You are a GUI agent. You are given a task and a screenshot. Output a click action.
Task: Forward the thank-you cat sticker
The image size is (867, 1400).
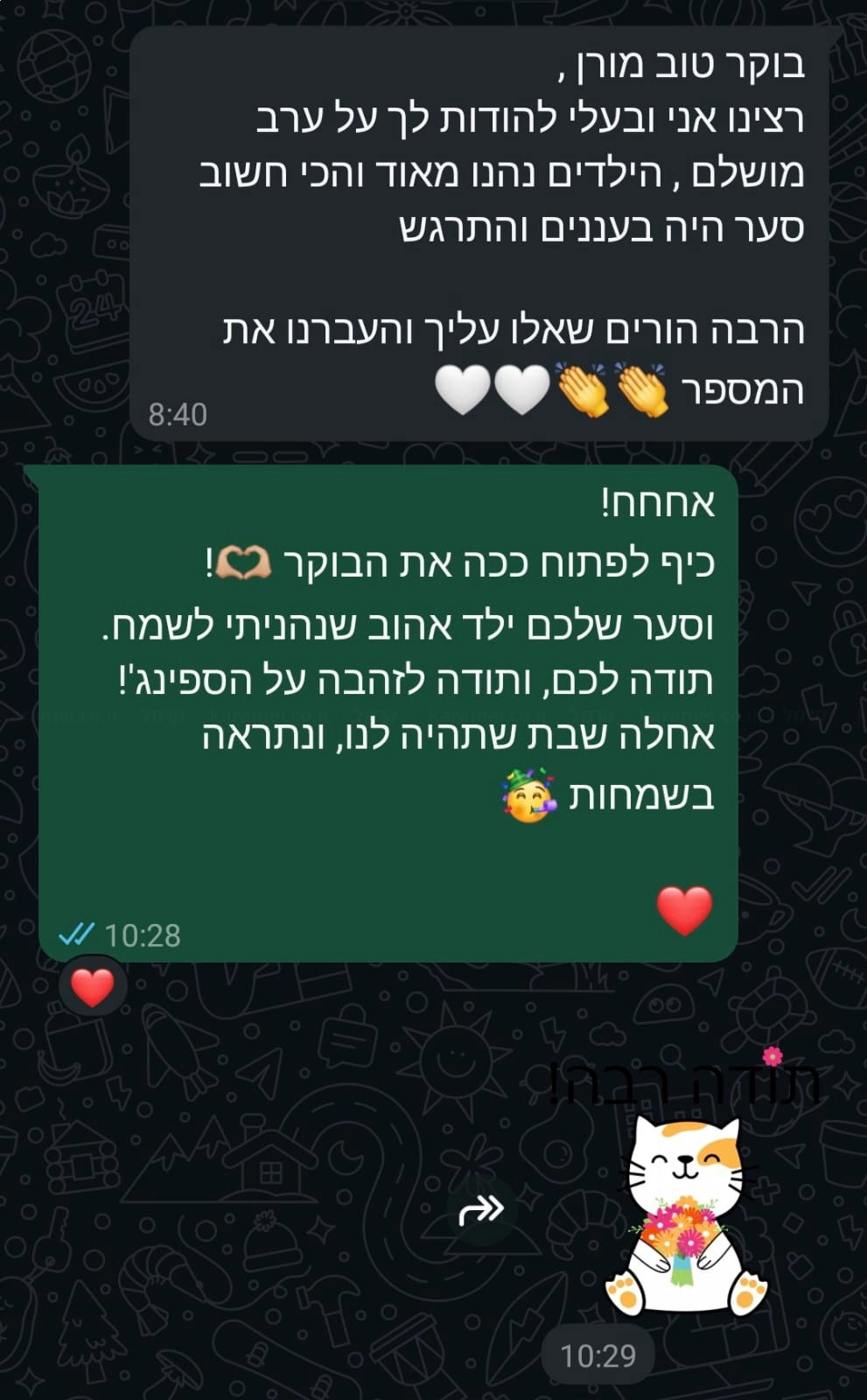[x=481, y=1210]
